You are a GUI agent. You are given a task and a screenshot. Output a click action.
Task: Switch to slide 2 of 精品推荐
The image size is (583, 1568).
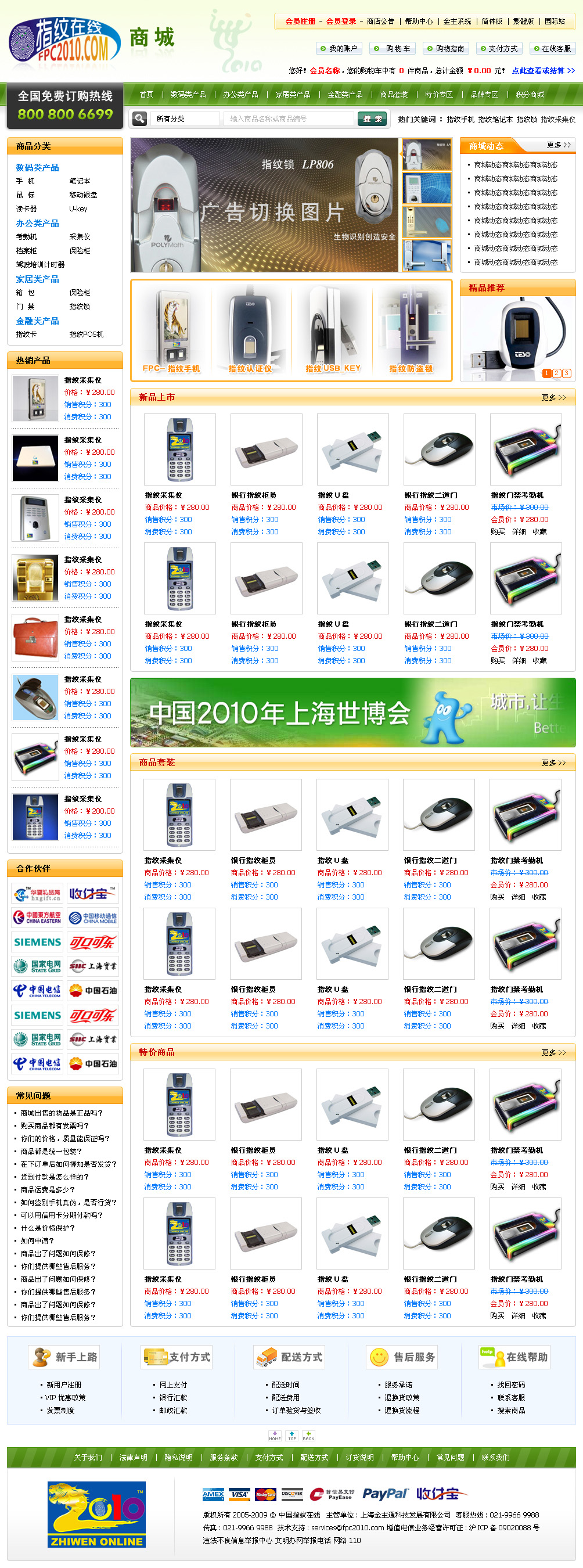click(x=556, y=373)
